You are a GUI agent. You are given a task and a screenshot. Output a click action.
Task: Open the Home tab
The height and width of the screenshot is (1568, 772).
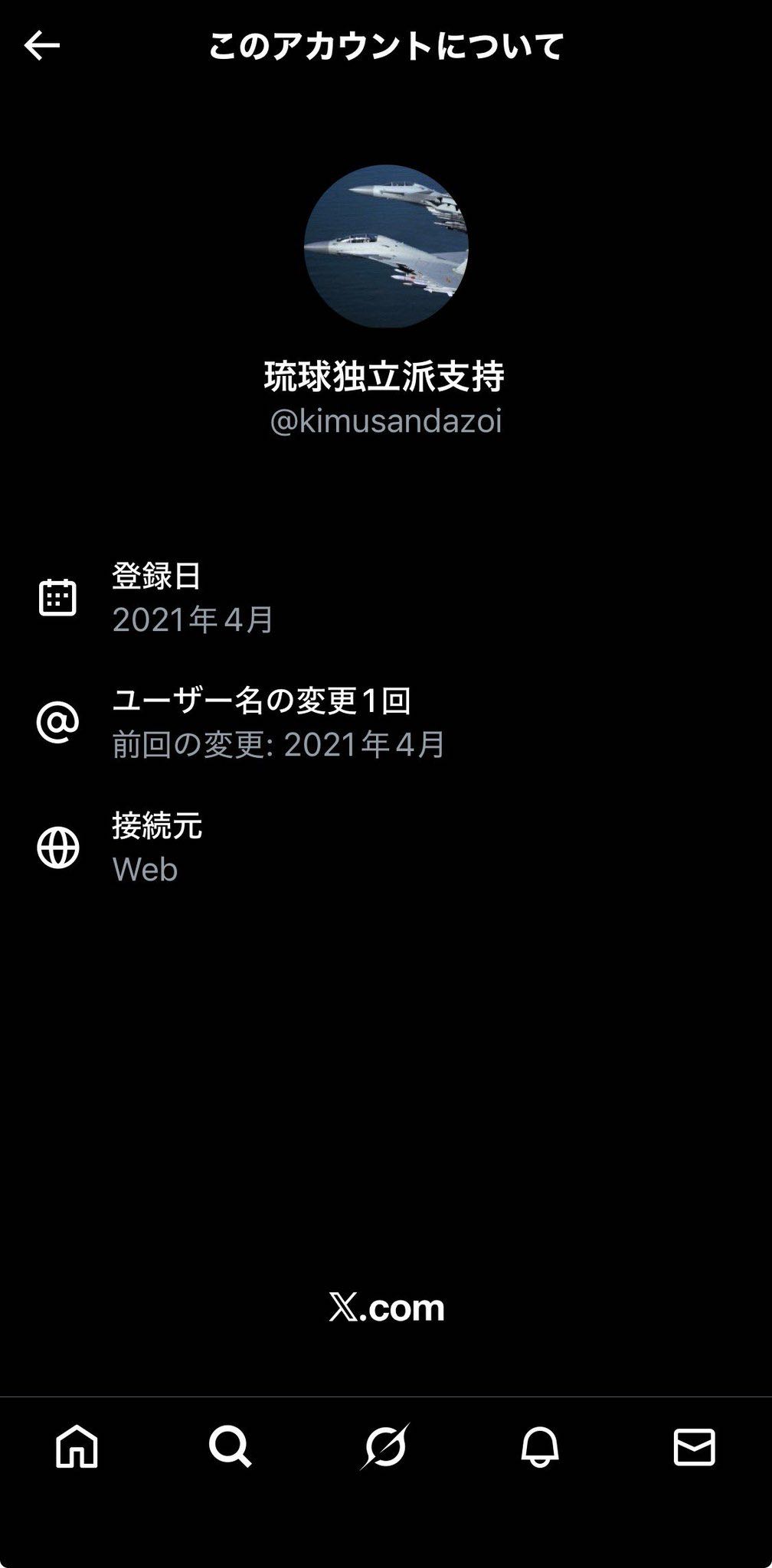[77, 1446]
